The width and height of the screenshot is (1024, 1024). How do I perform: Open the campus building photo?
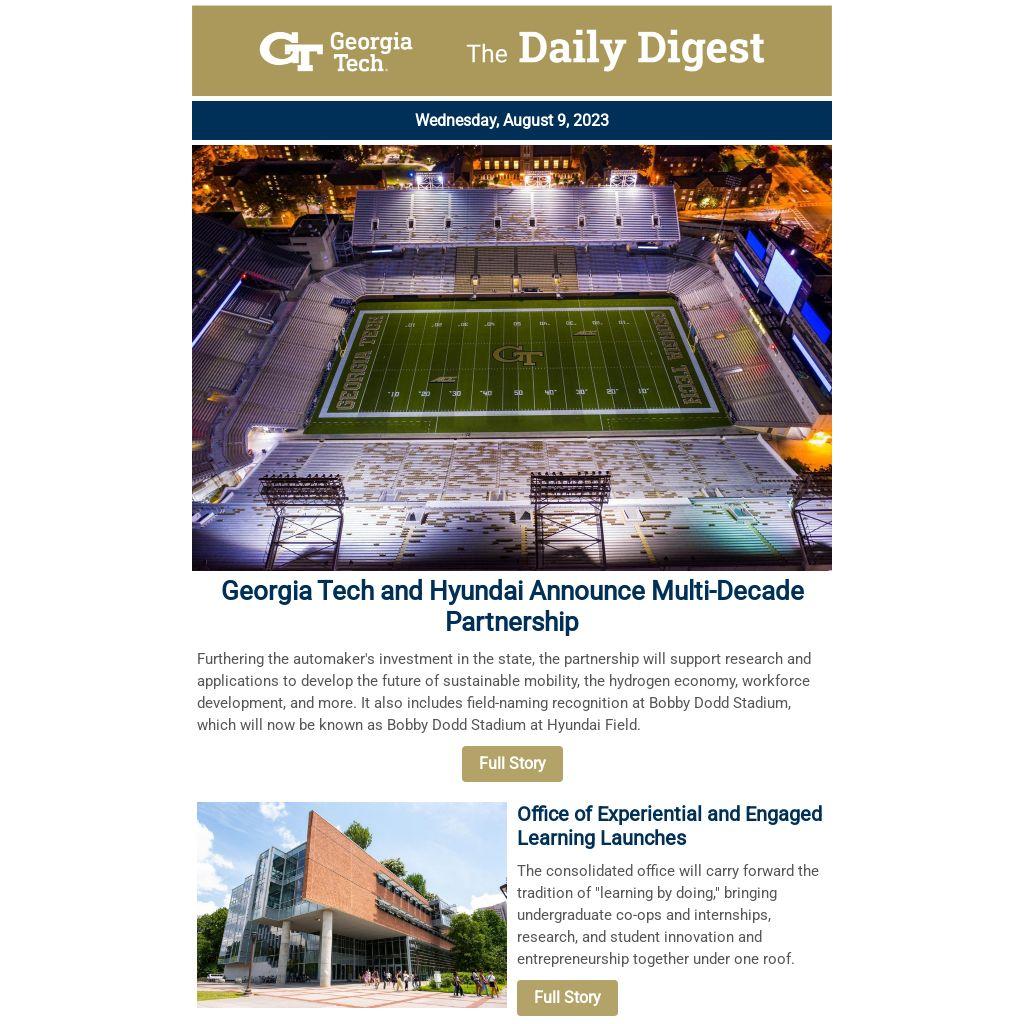(352, 904)
